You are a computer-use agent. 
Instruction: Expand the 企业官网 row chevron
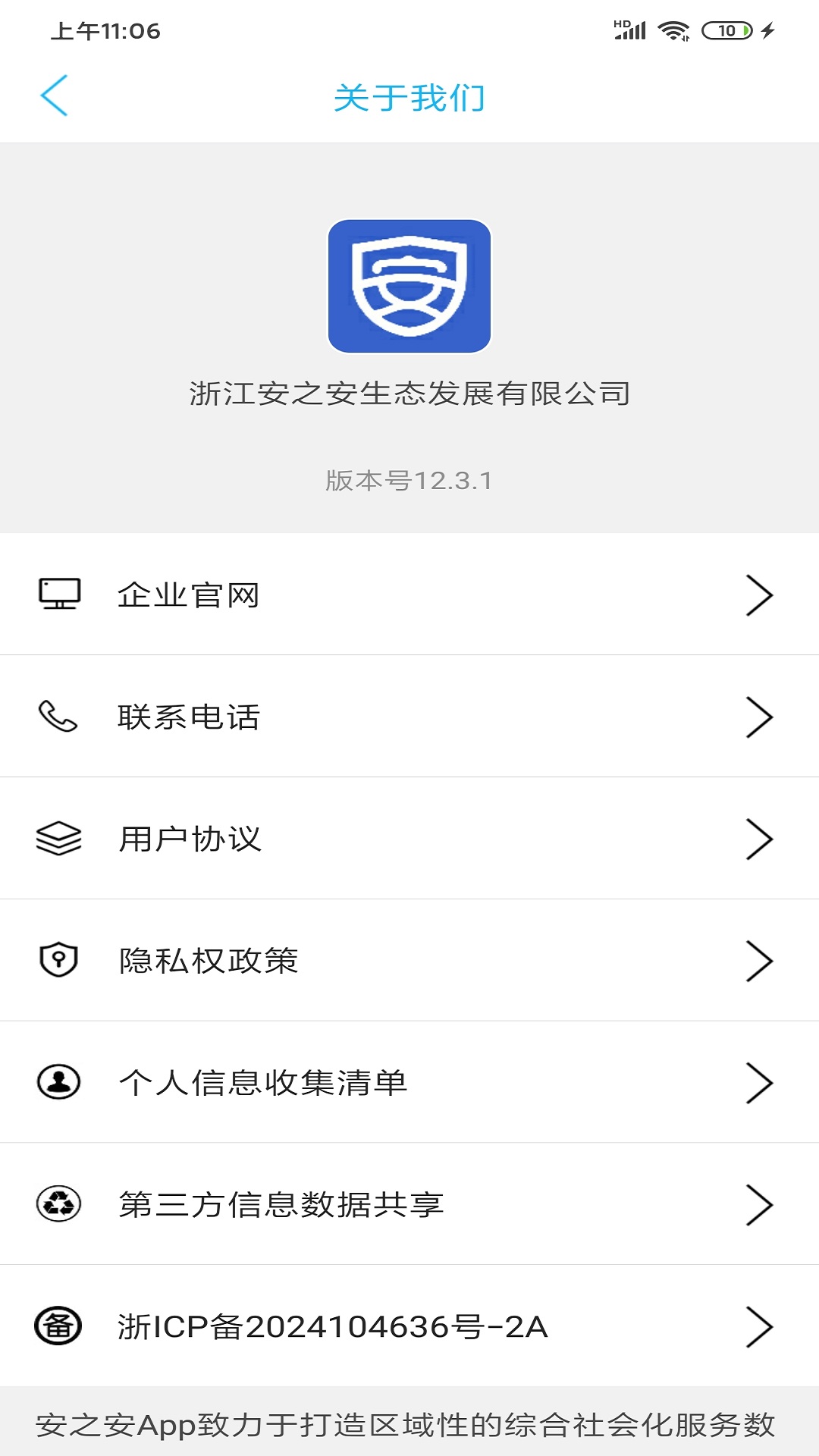click(758, 595)
